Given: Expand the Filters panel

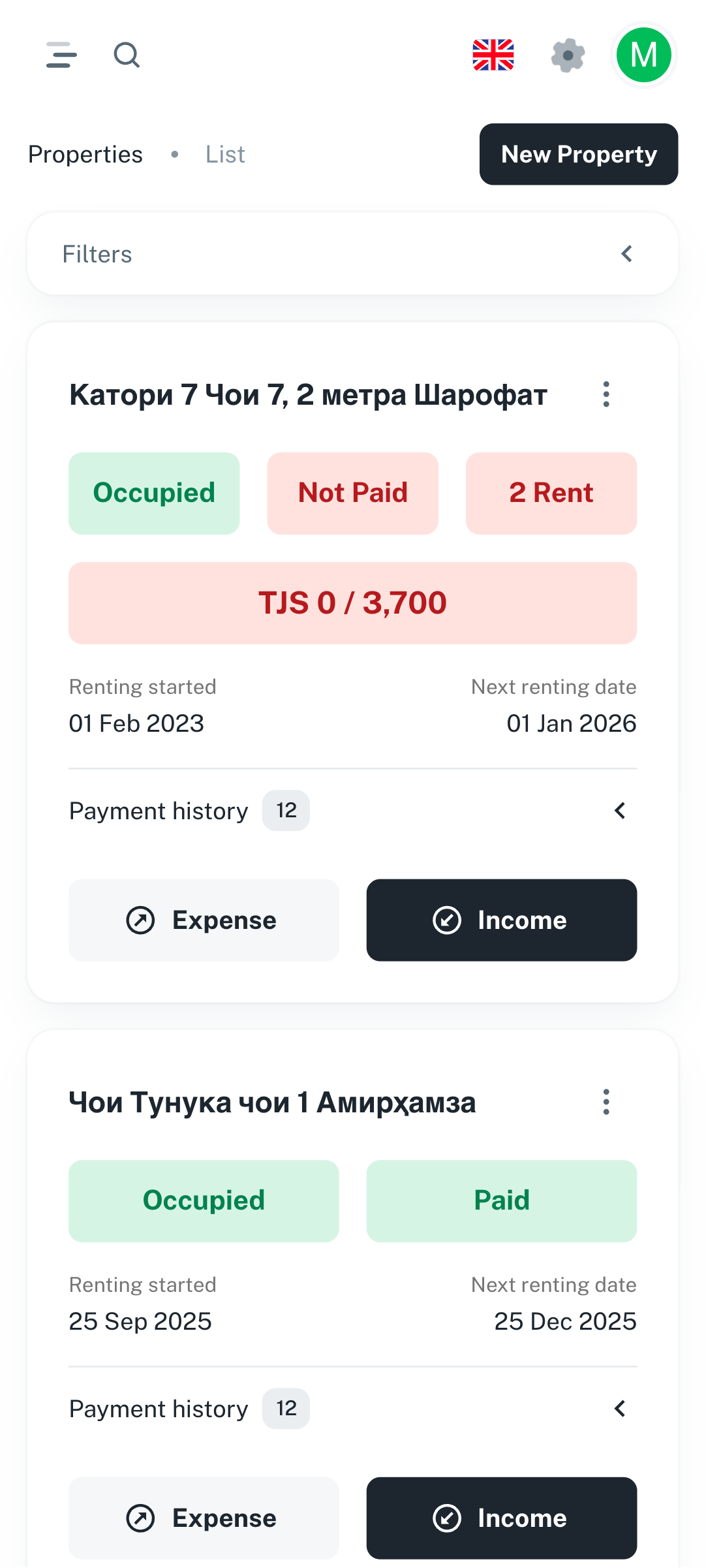Looking at the screenshot, I should (352, 254).
